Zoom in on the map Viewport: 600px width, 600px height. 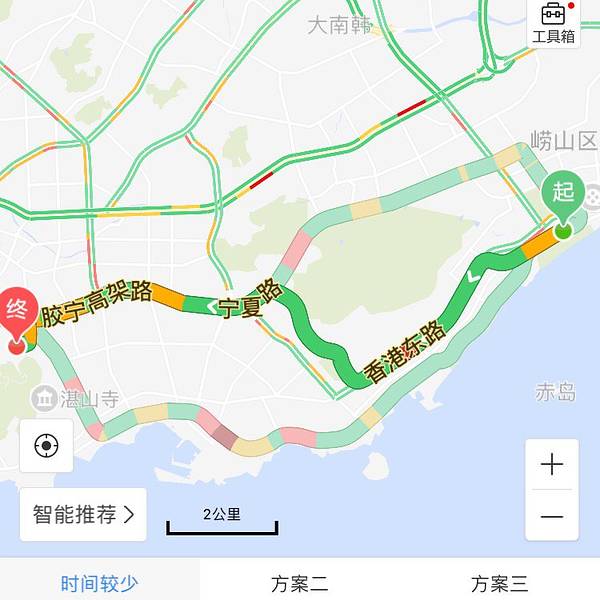(x=551, y=464)
